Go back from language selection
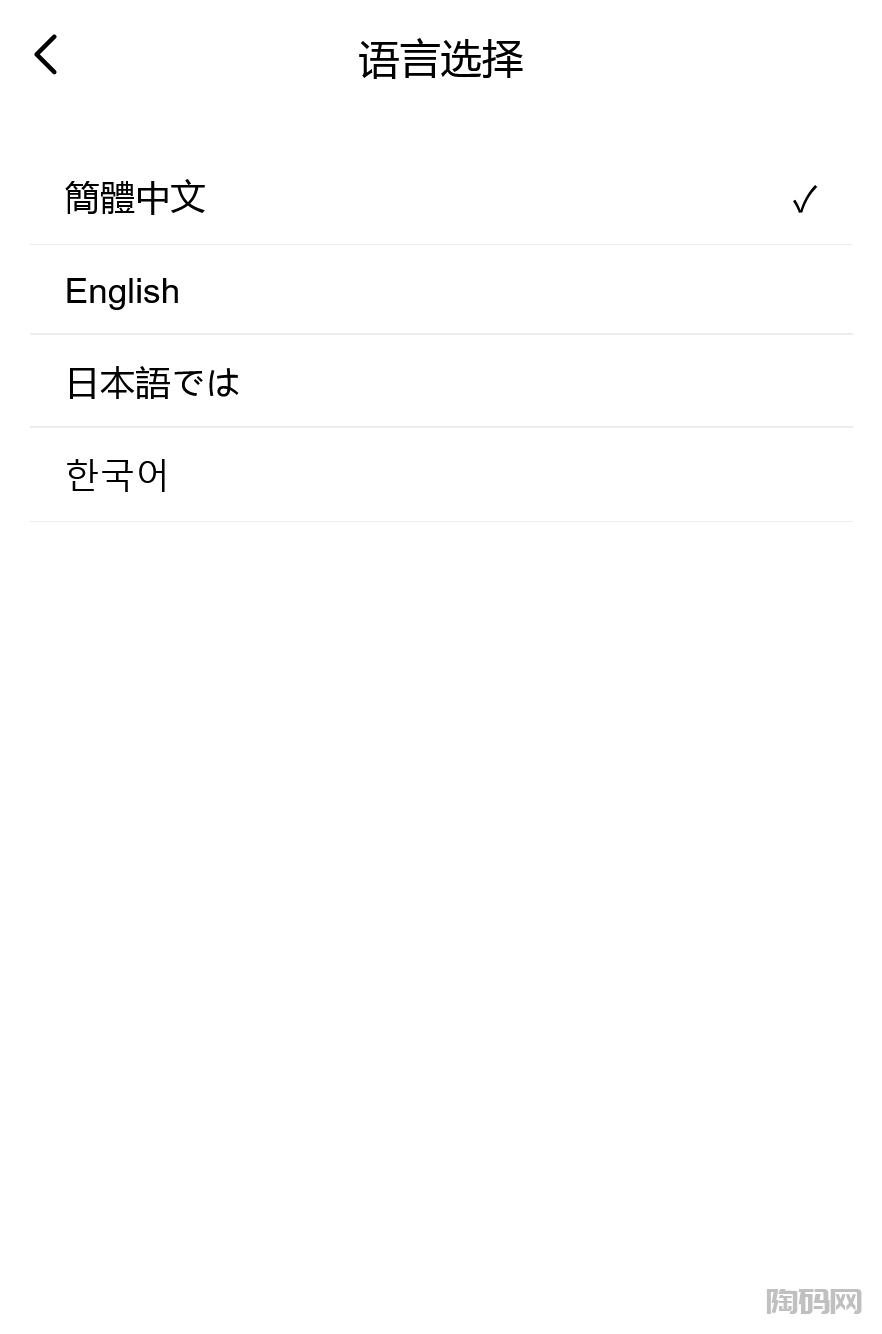The height and width of the screenshot is (1334, 882). 46,55
